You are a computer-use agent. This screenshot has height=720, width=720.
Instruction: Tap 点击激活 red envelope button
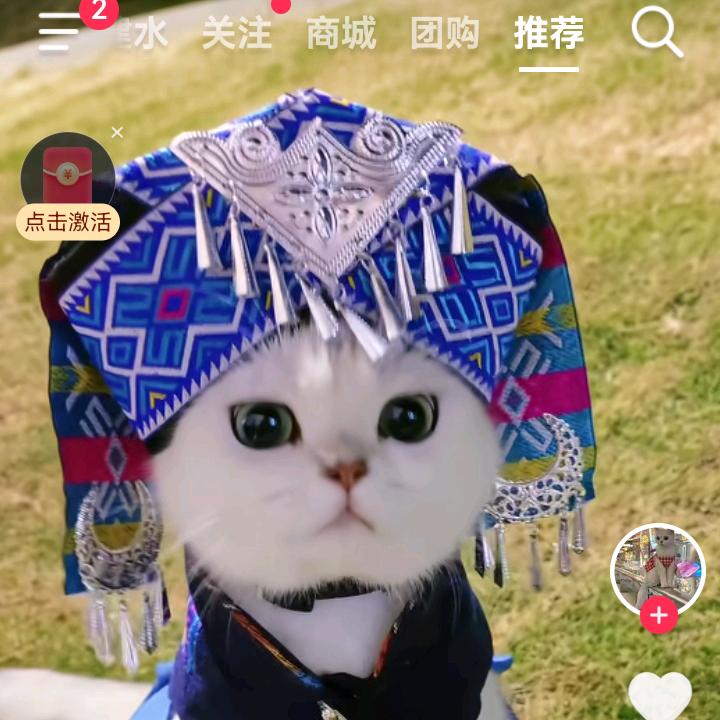click(68, 222)
